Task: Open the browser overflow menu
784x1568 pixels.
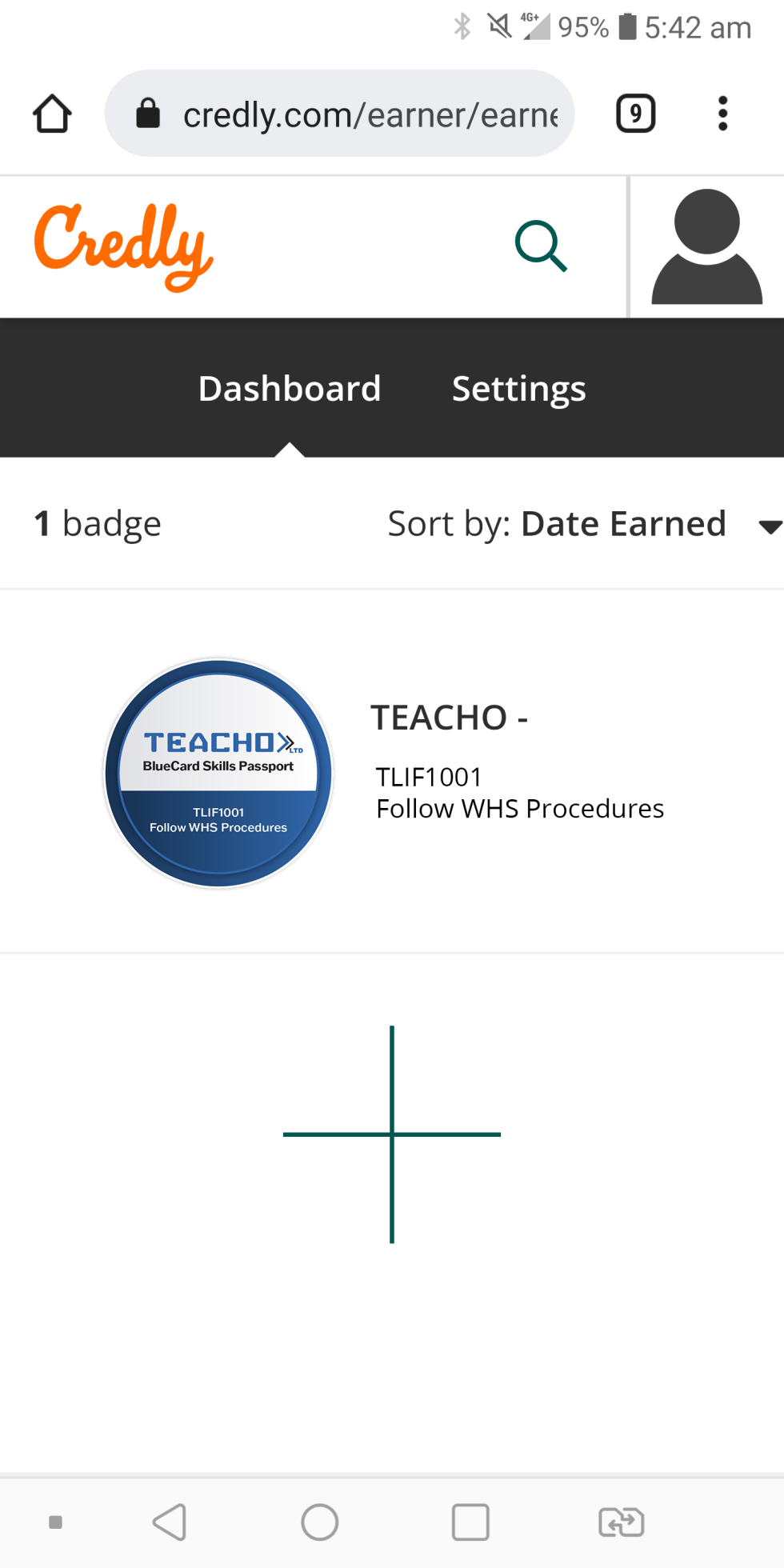Action: 722,114
